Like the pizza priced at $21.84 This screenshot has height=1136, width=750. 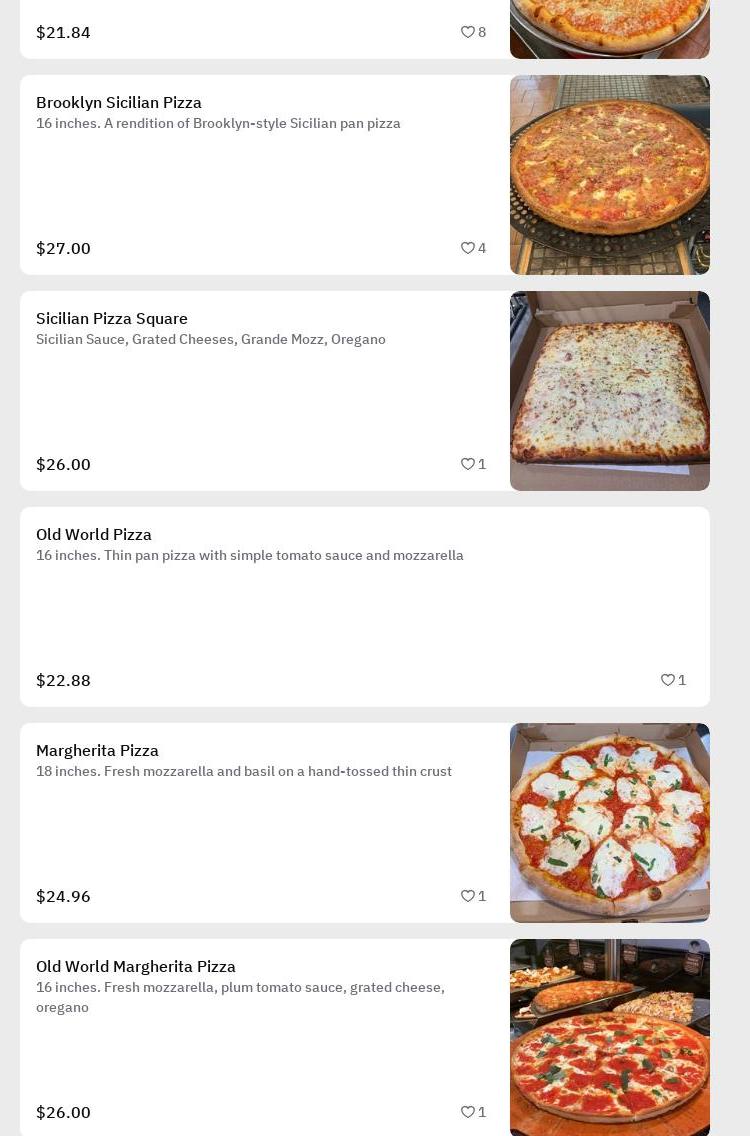coord(467,32)
